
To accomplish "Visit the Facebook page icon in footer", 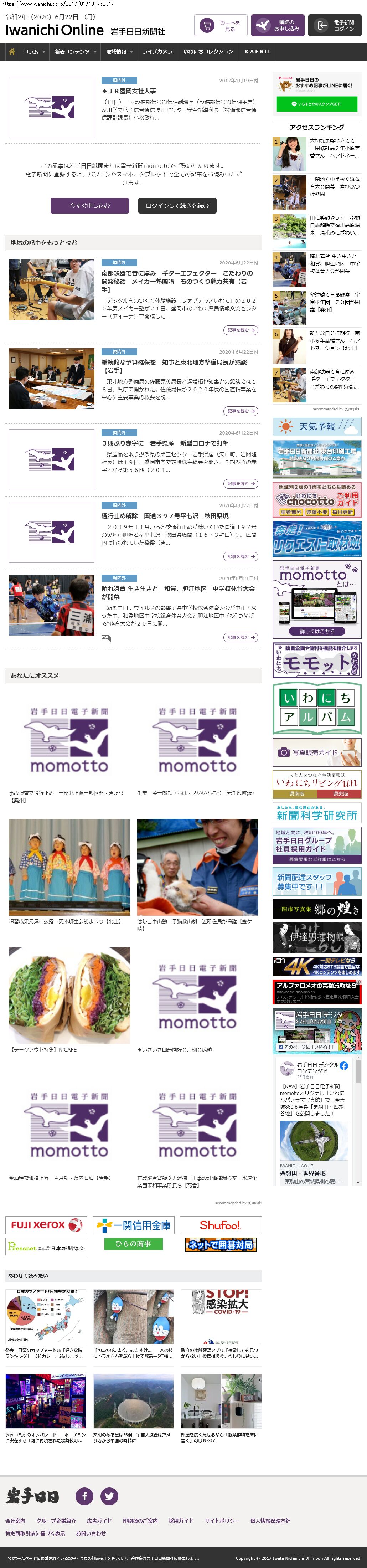I will point(84,1496).
